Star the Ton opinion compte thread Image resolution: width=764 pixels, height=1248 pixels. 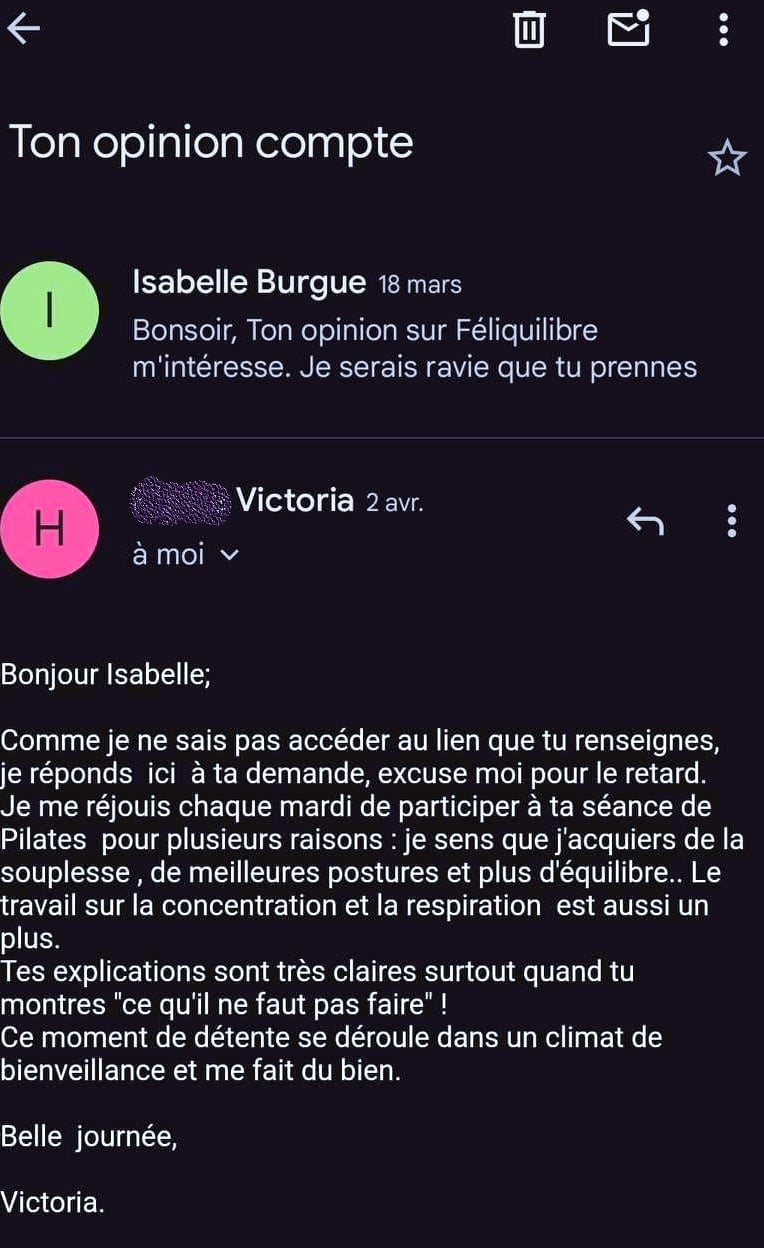[726, 158]
